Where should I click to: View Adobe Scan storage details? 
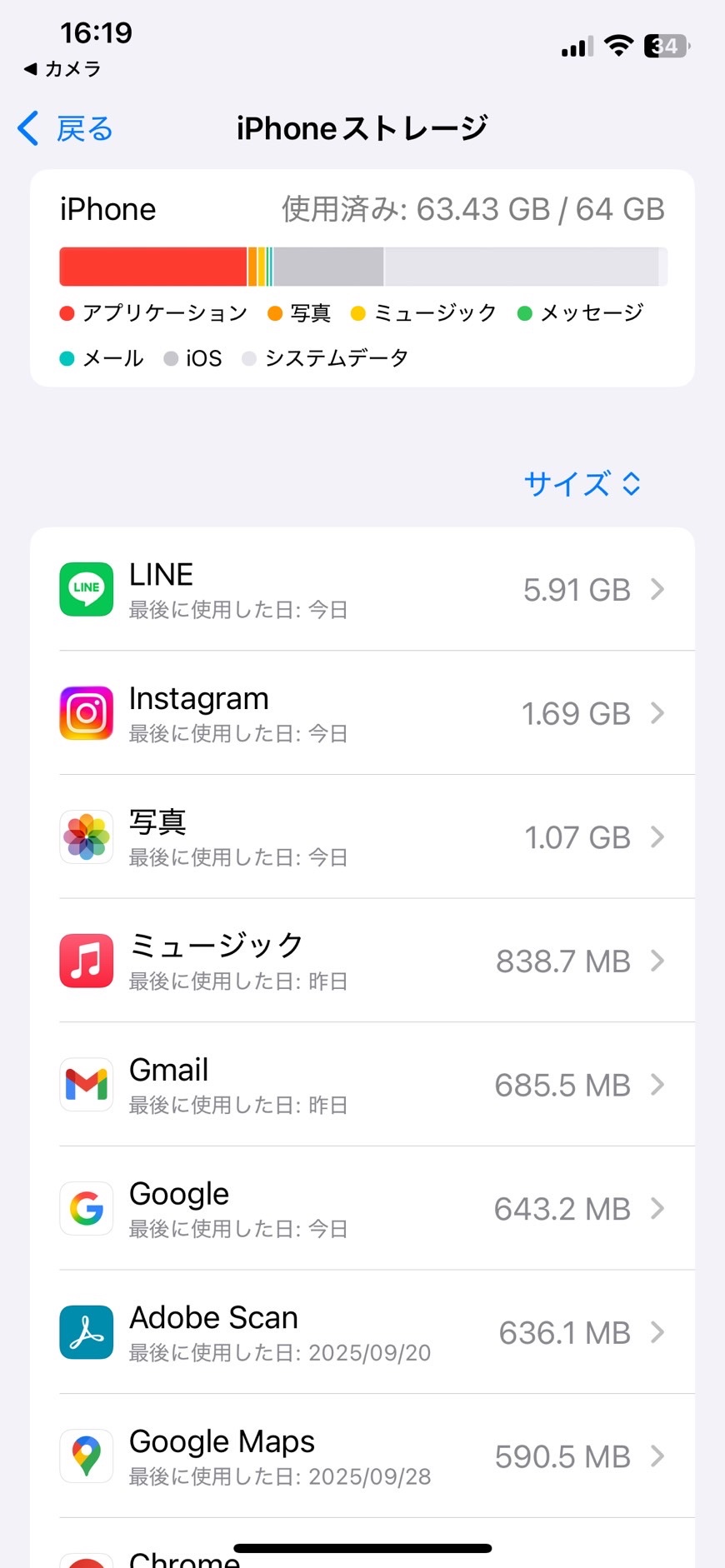362,1332
